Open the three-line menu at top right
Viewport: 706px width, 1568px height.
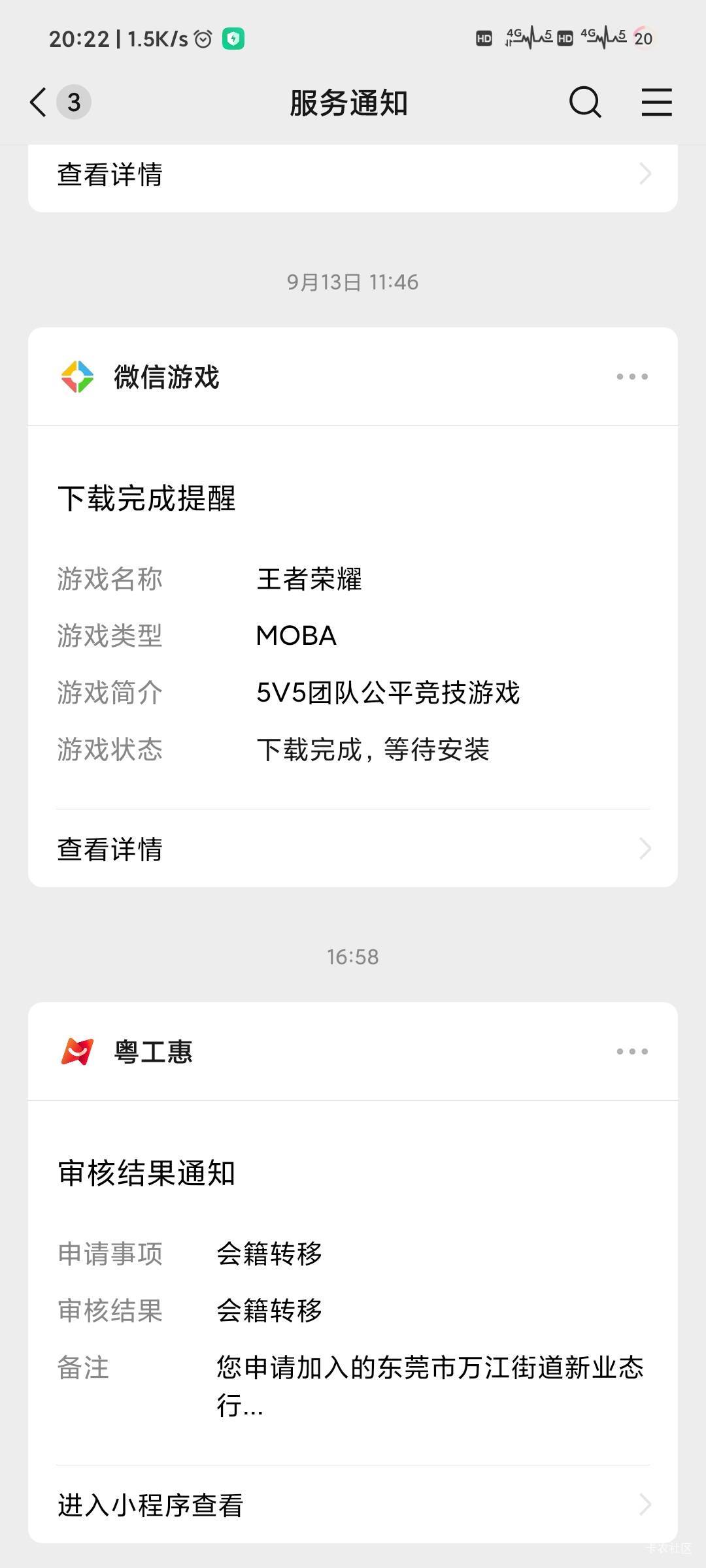point(656,103)
